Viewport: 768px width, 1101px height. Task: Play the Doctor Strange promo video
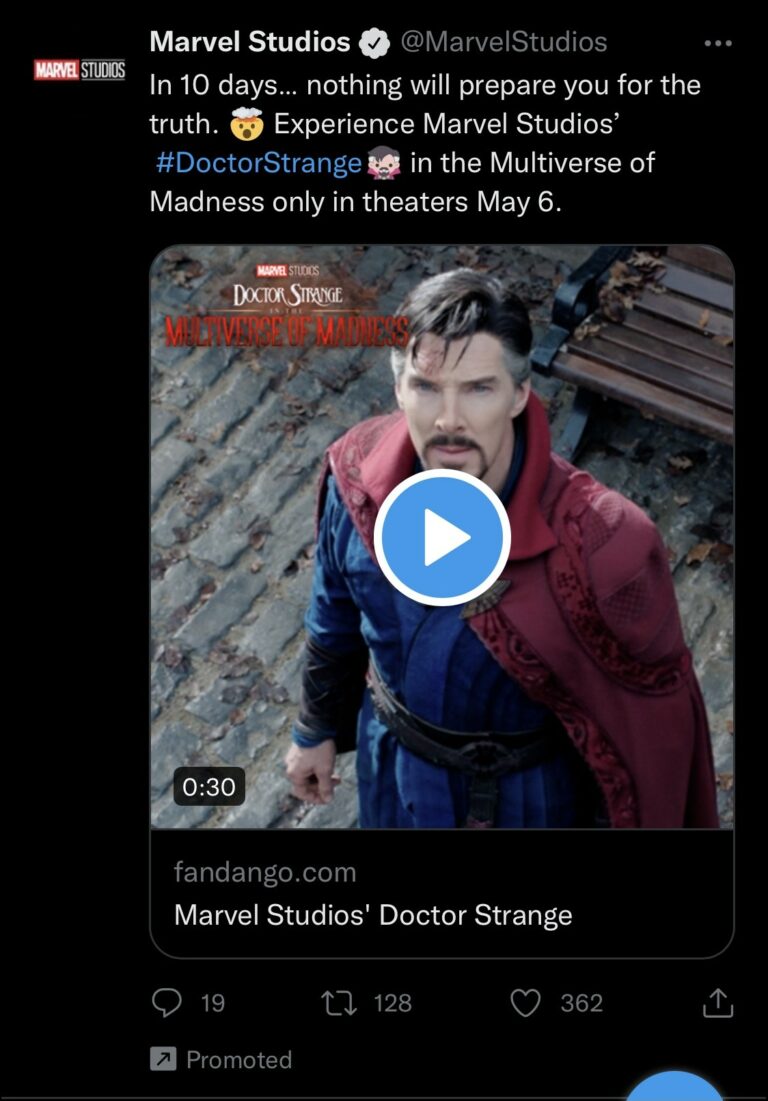[442, 538]
